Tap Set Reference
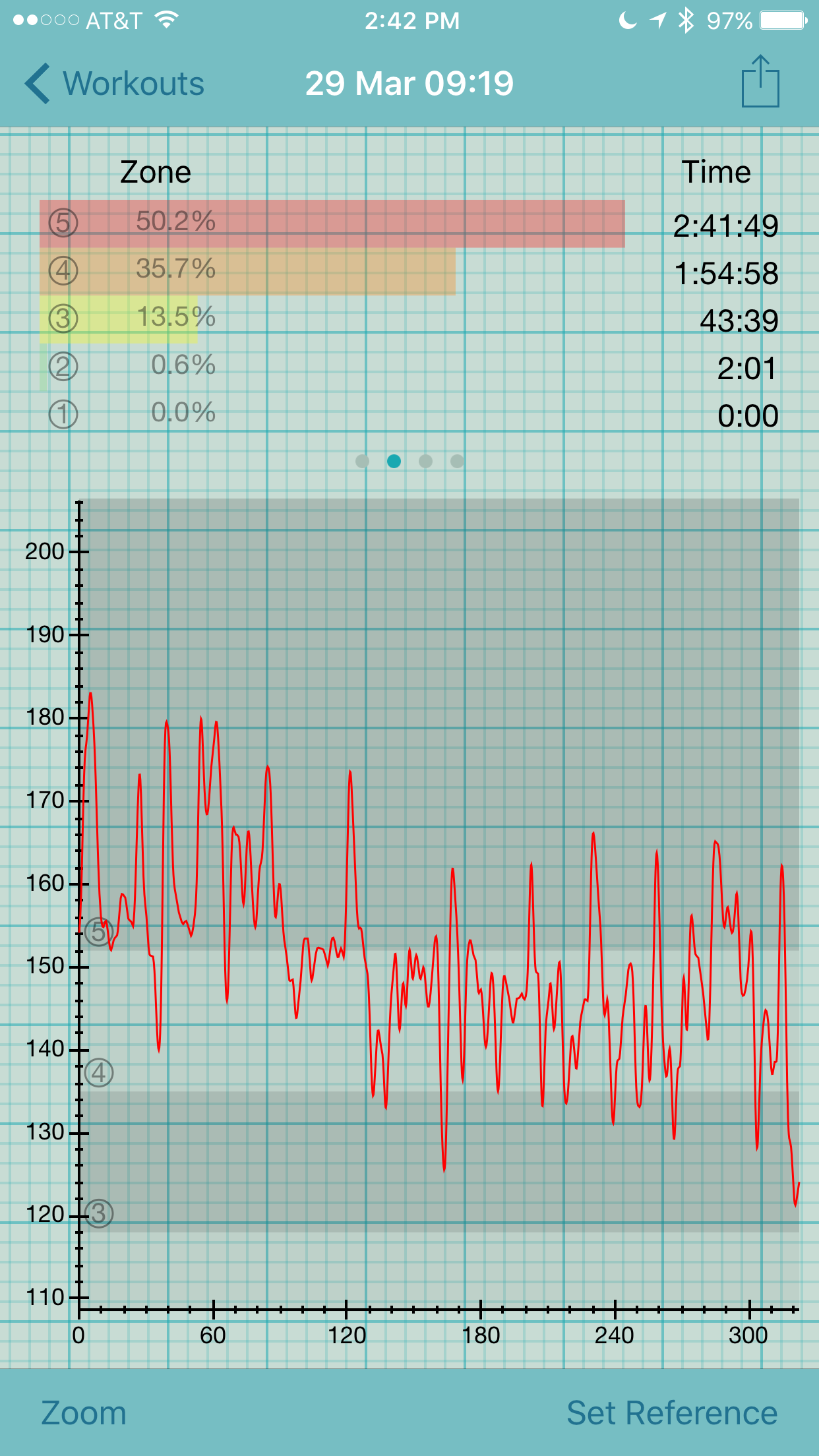The image size is (819, 1456). tap(672, 1413)
